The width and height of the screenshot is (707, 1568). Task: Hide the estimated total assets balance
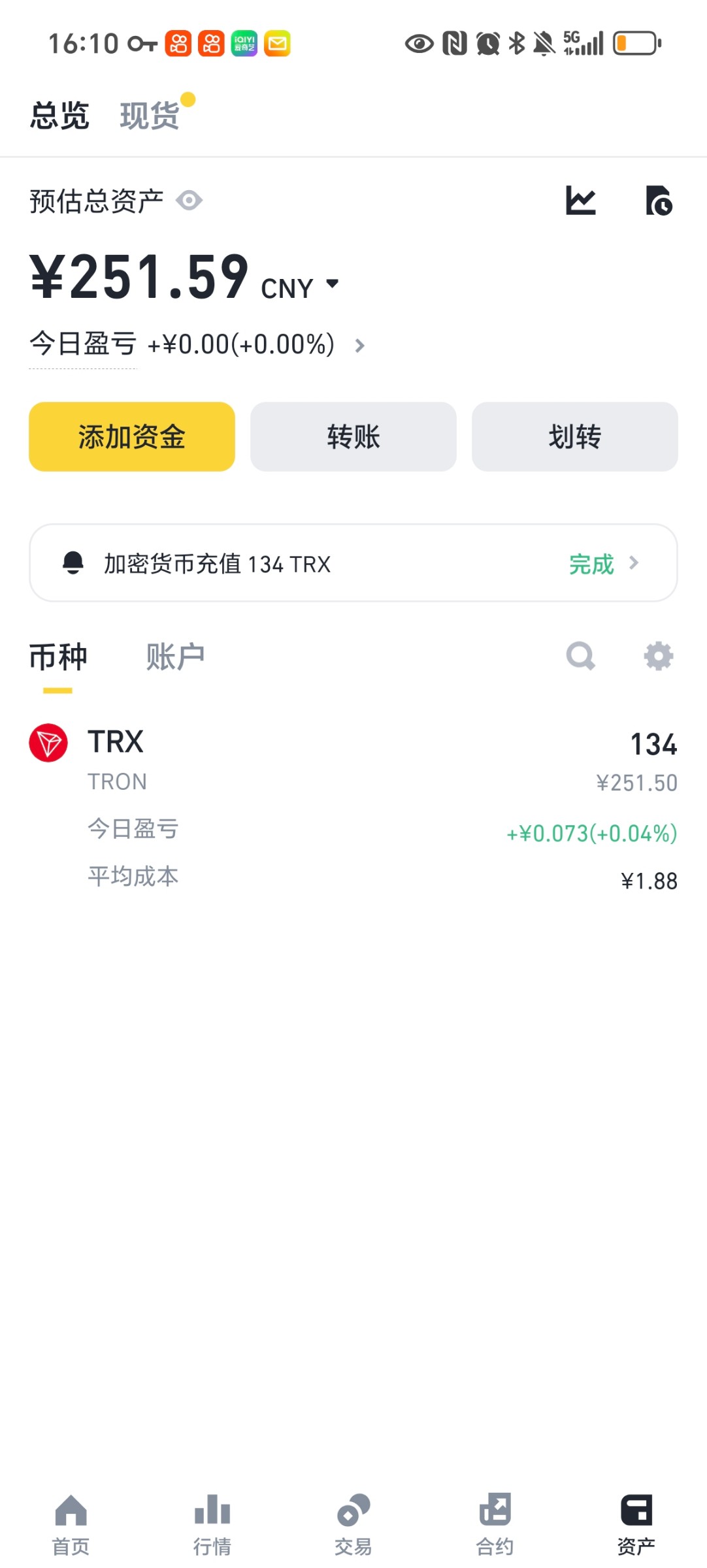pyautogui.click(x=189, y=201)
